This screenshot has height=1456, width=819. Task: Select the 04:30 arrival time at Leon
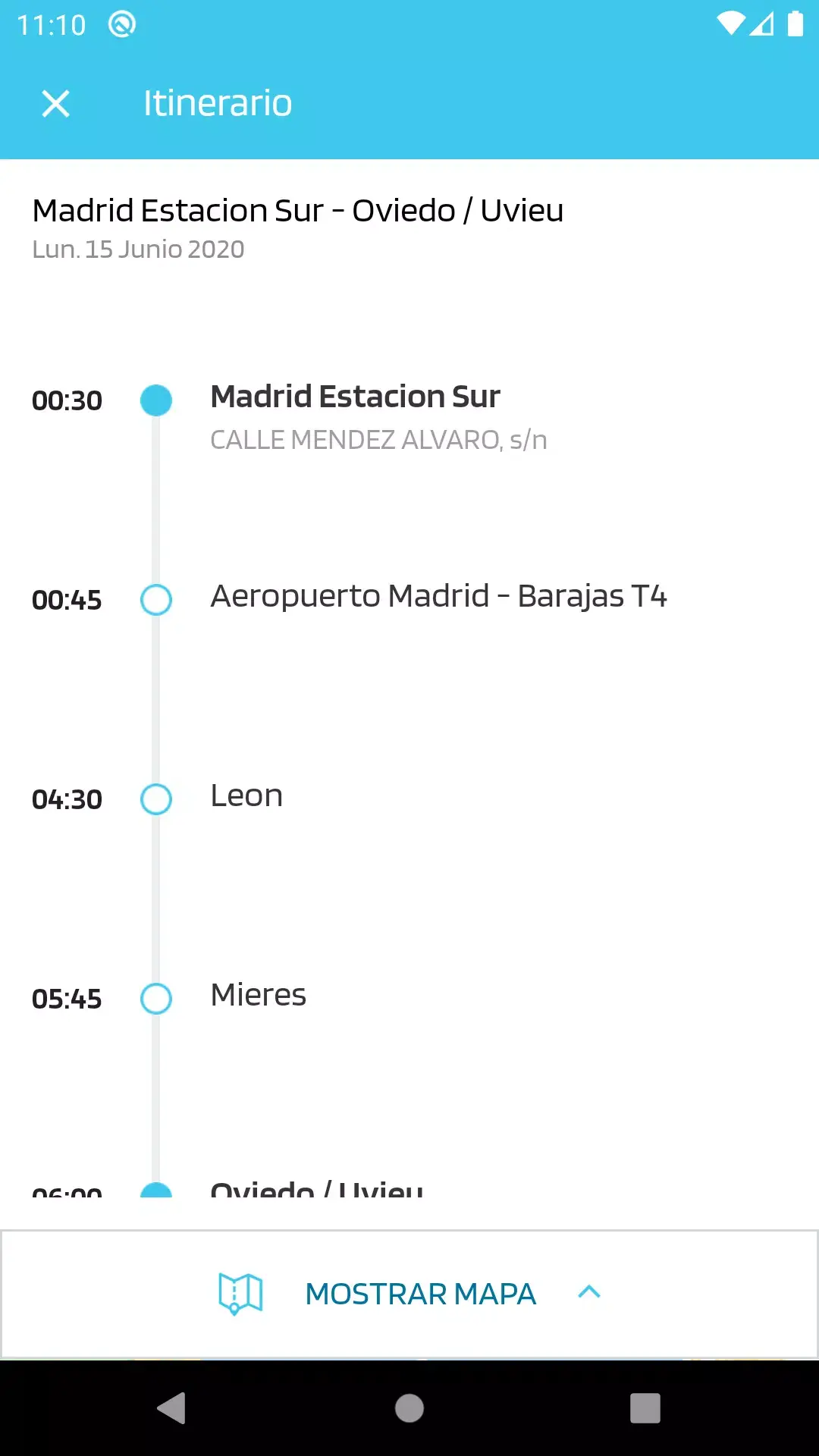(x=67, y=799)
